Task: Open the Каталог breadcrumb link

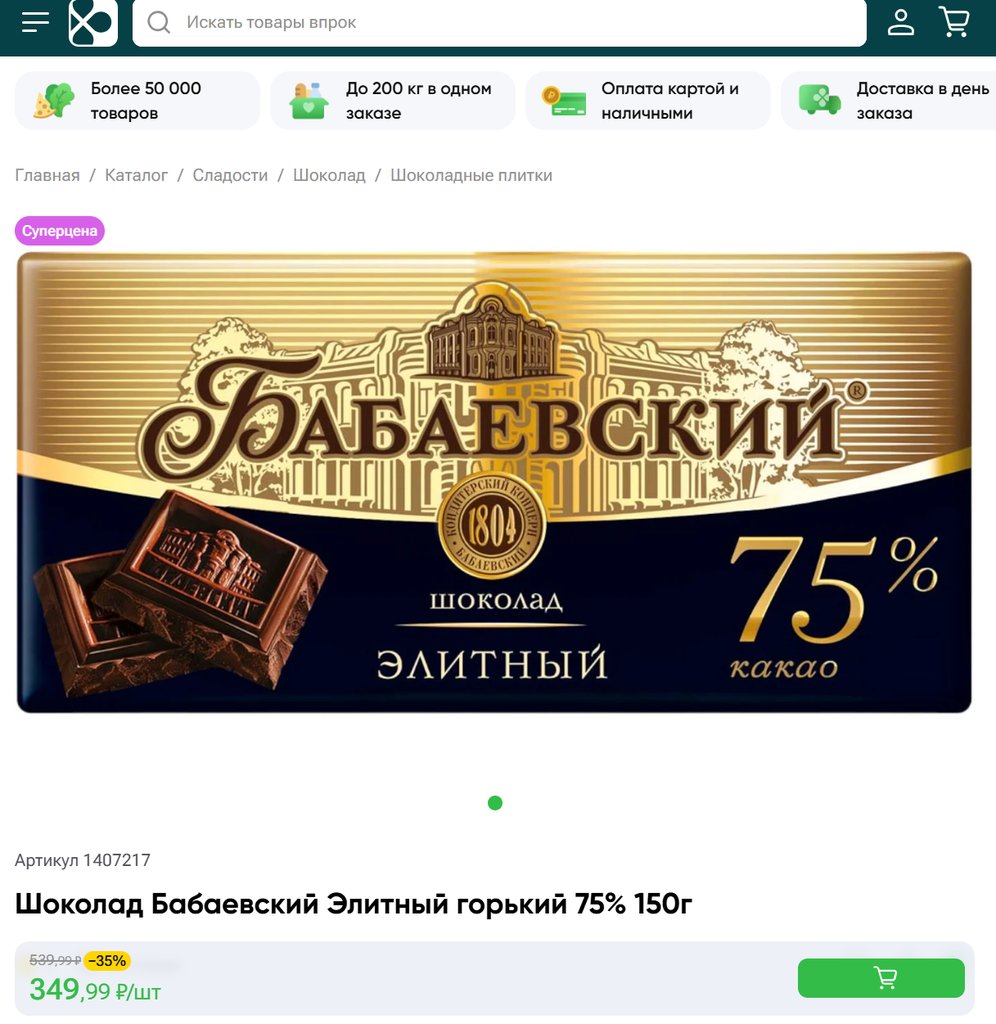Action: 136,175
